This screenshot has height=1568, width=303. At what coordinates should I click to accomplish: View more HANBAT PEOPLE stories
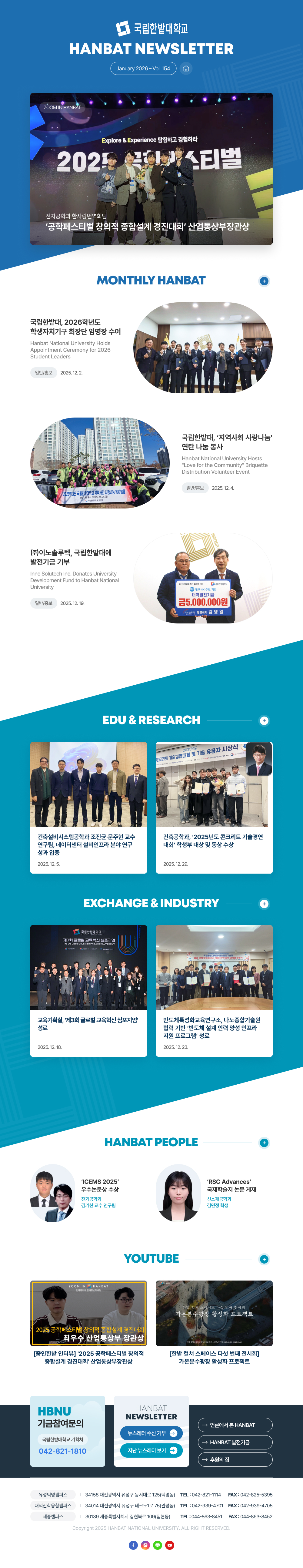[264, 1143]
